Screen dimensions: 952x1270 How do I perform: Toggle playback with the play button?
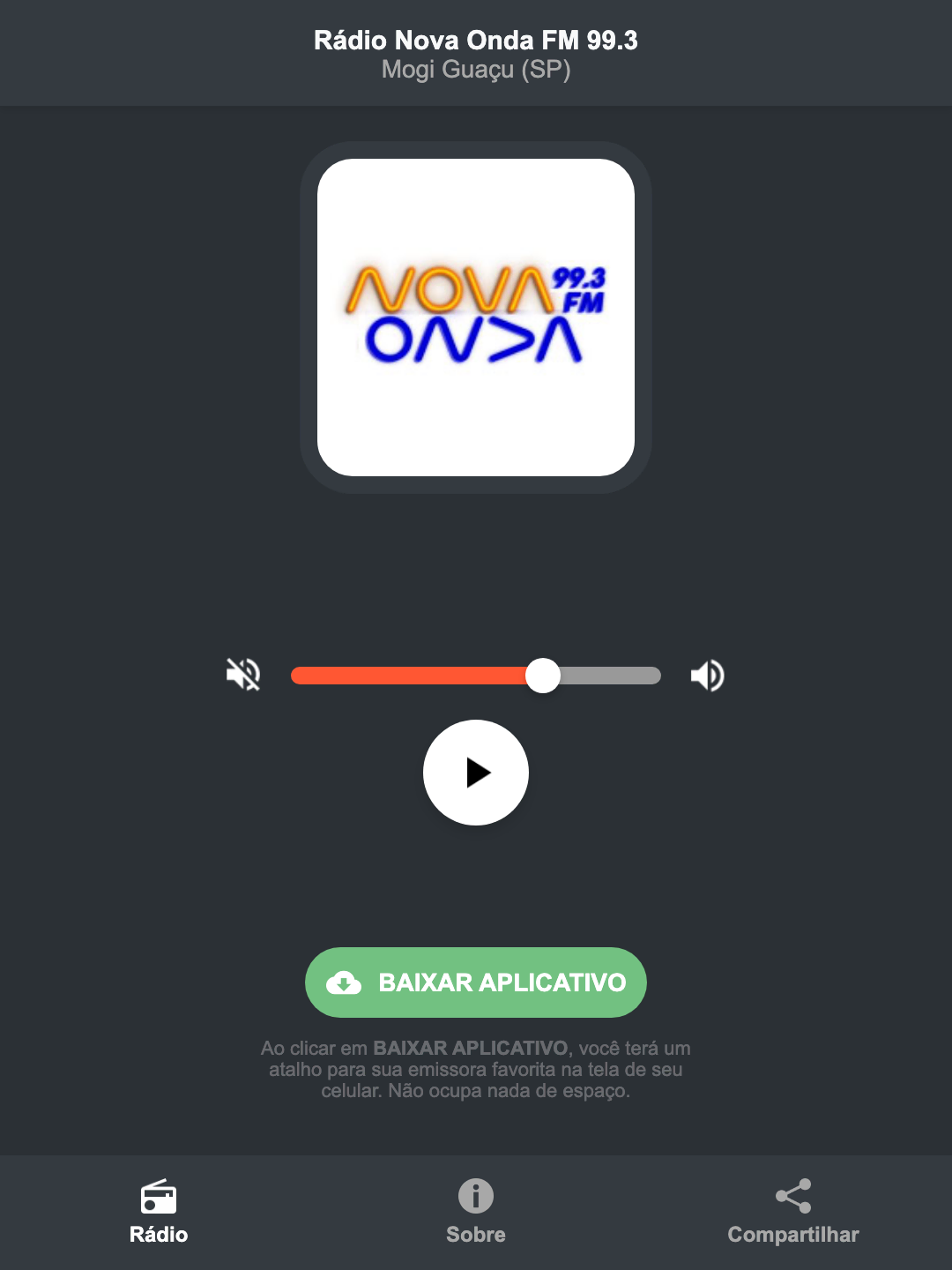coord(475,773)
